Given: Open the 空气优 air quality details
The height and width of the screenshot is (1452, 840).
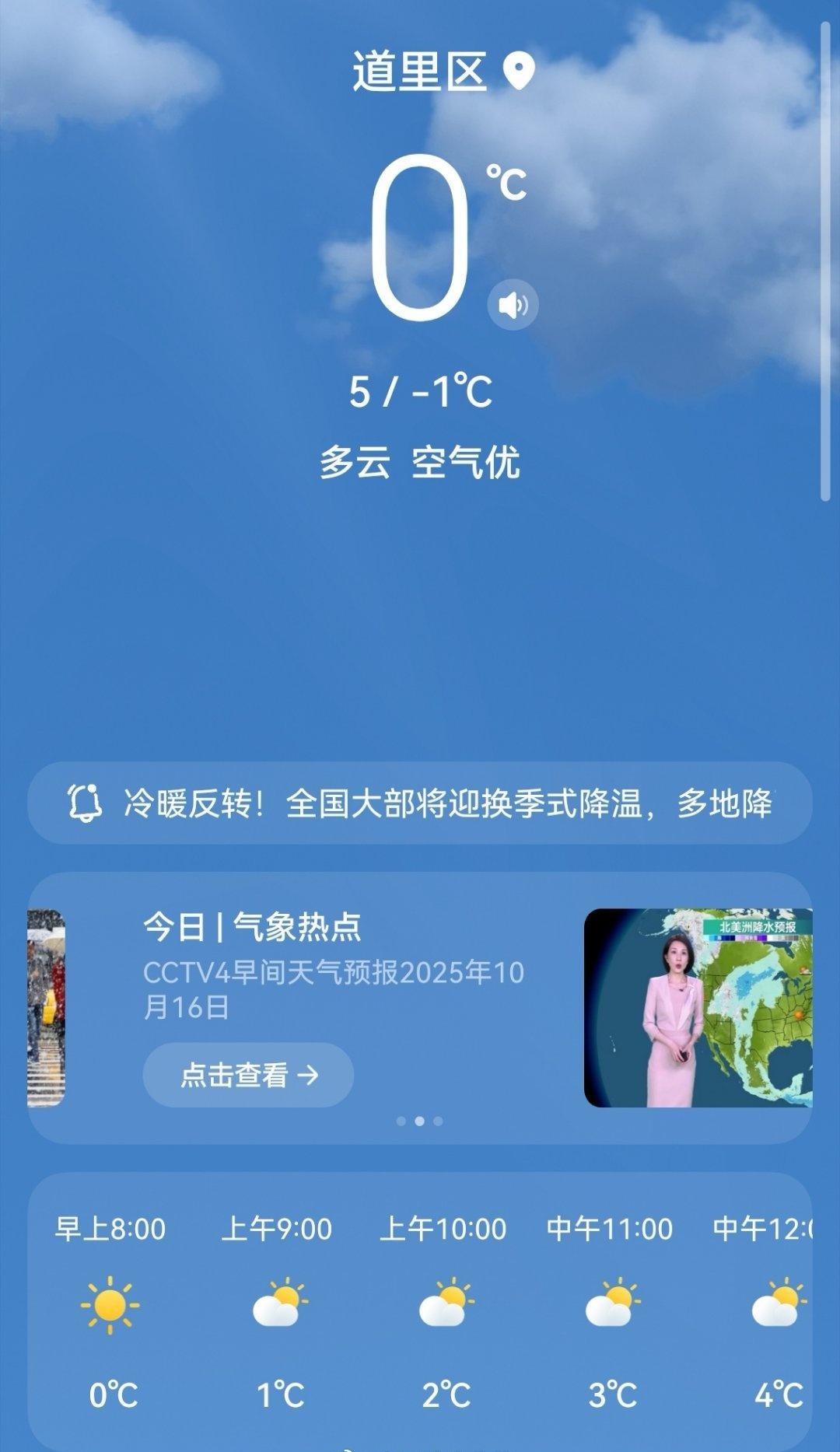Looking at the screenshot, I should pyautogui.click(x=466, y=463).
